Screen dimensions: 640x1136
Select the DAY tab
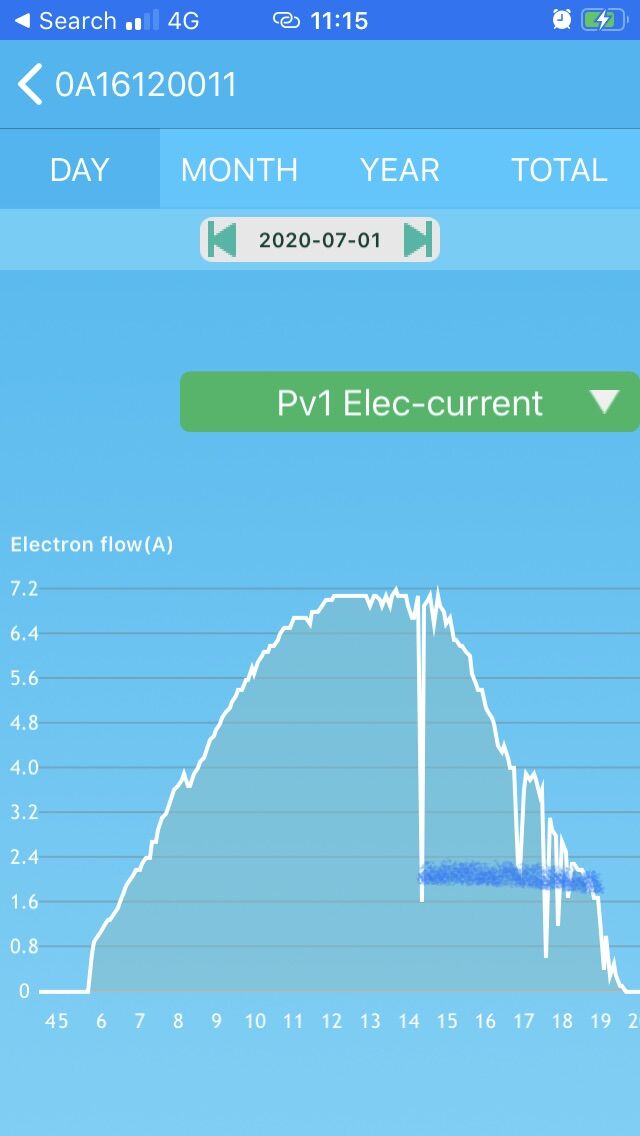[80, 170]
